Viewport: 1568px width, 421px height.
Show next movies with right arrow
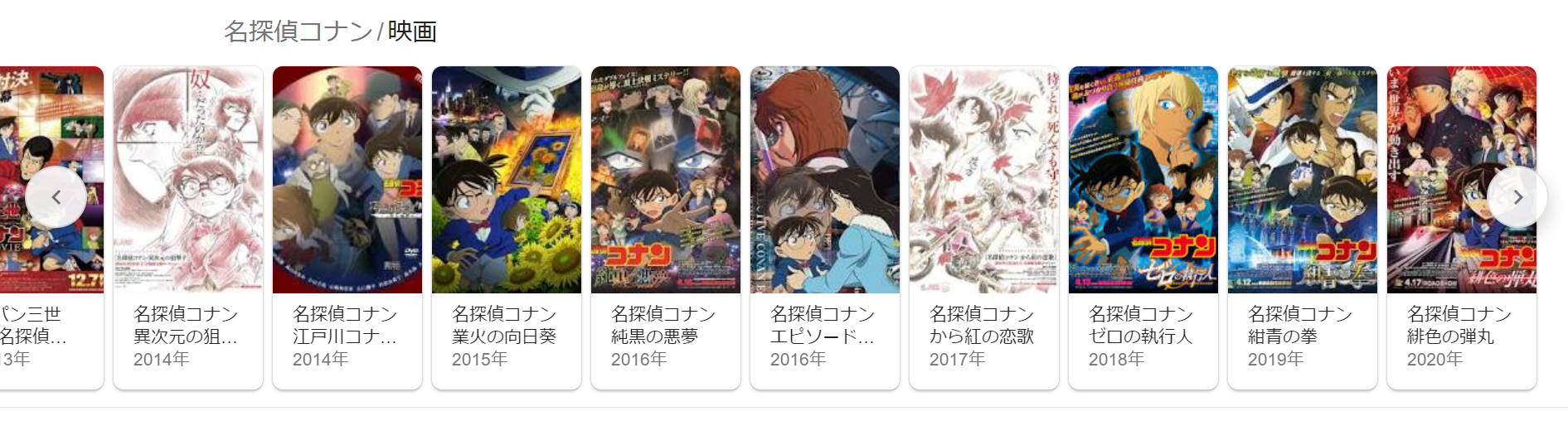pos(1517,197)
